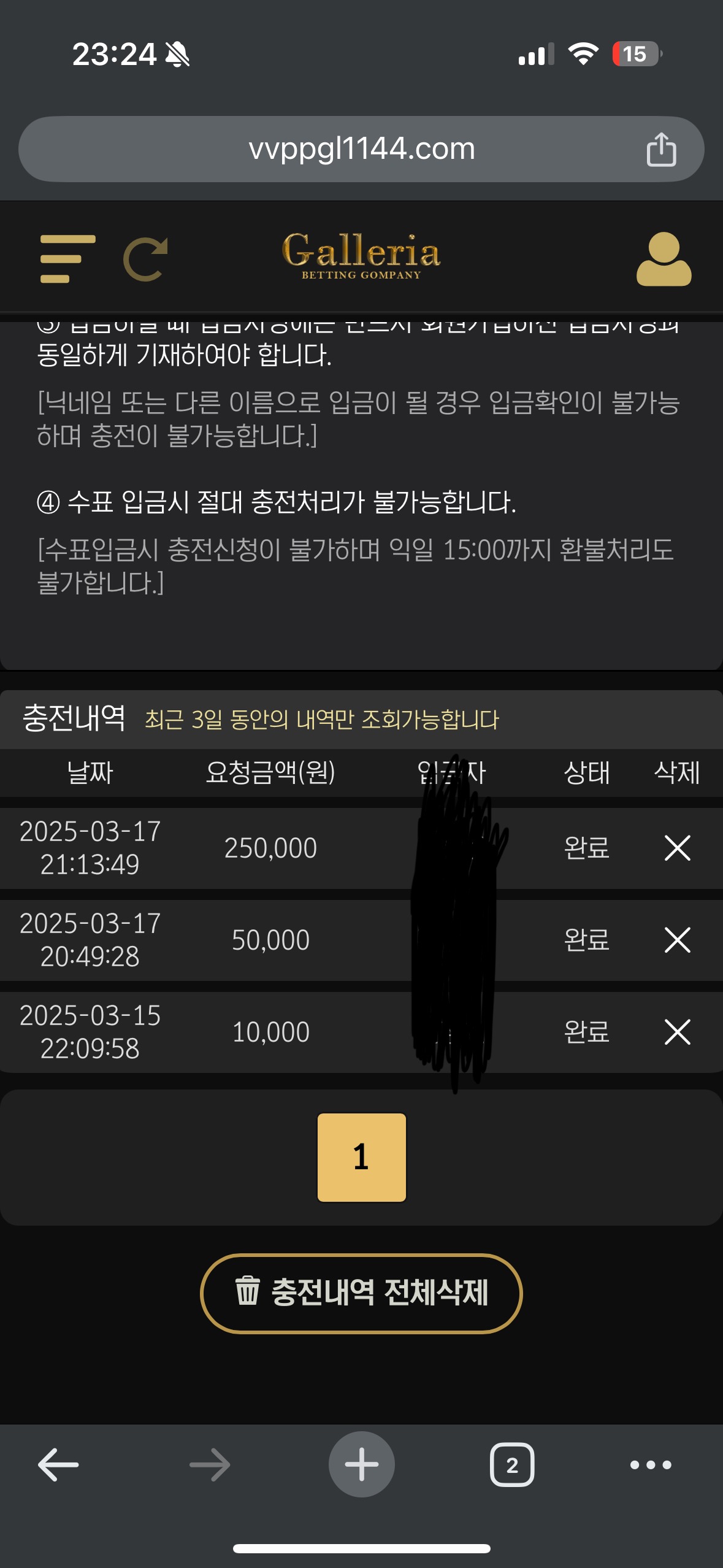Tap the gold refresh icon
This screenshot has height=1568, width=723.
[145, 258]
